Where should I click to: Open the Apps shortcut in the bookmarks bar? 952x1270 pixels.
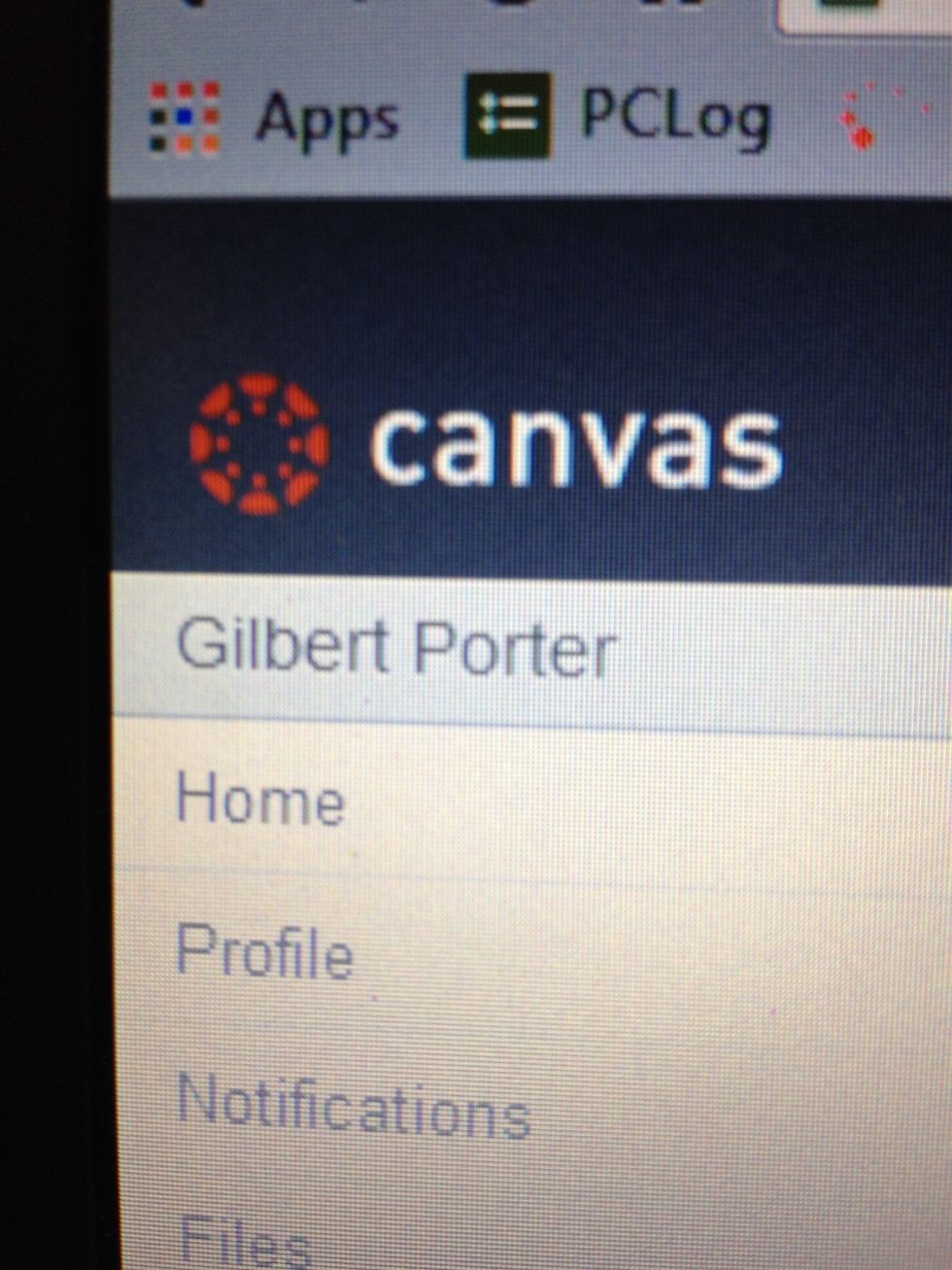pos(274,120)
